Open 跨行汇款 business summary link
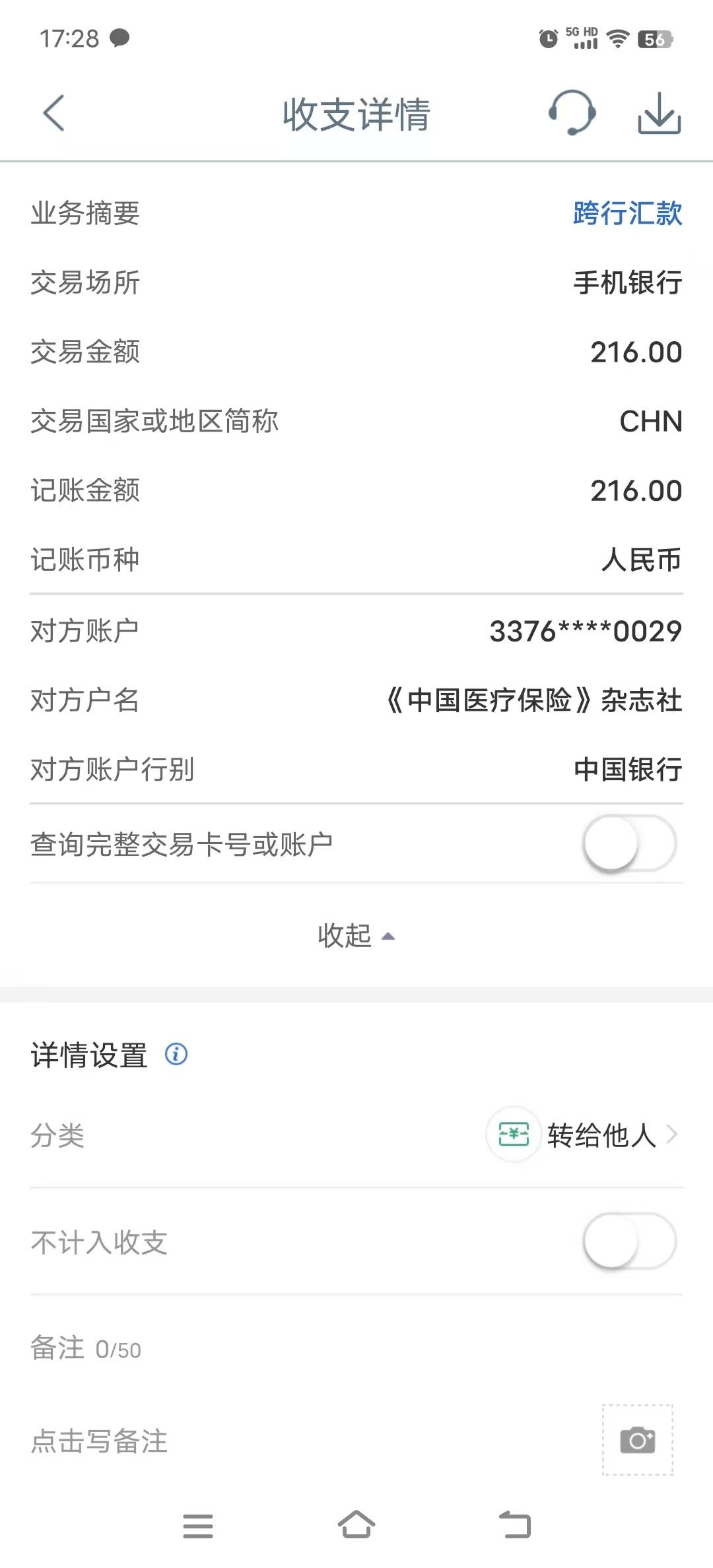 pos(627,213)
